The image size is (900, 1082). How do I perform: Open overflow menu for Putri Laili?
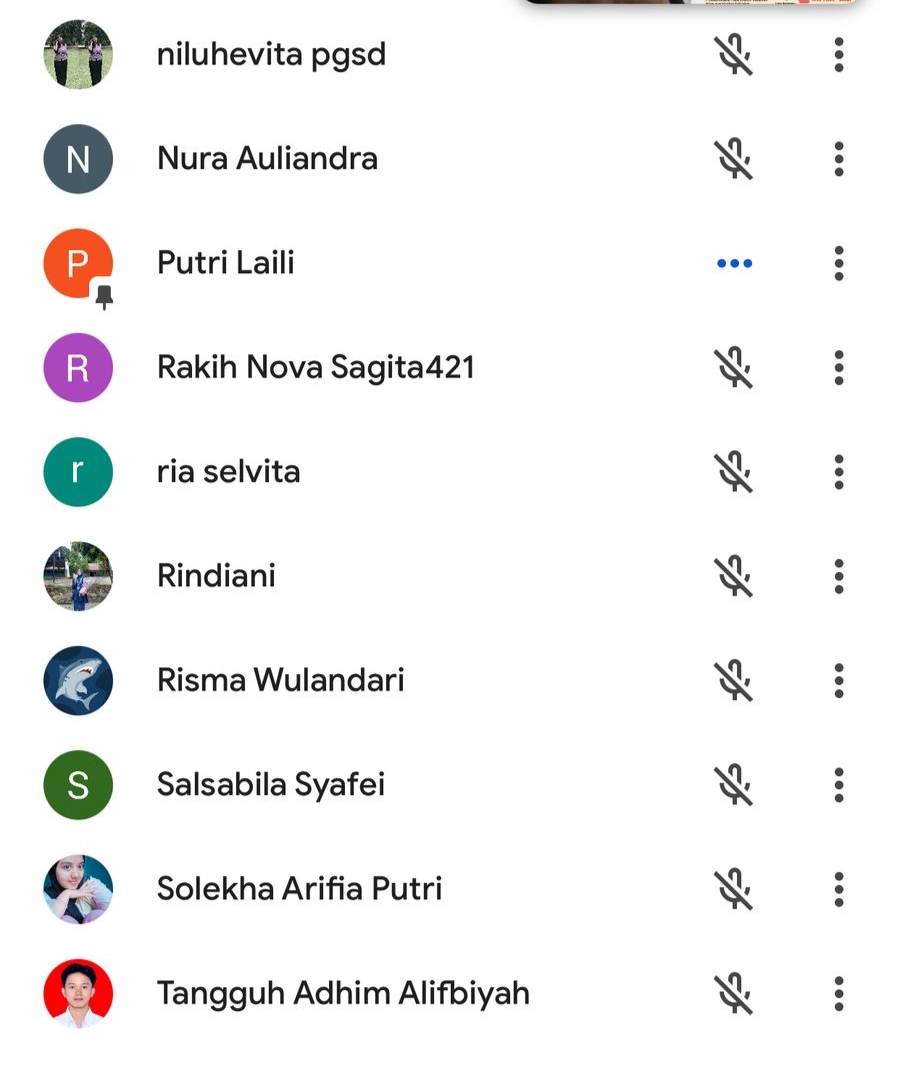838,263
